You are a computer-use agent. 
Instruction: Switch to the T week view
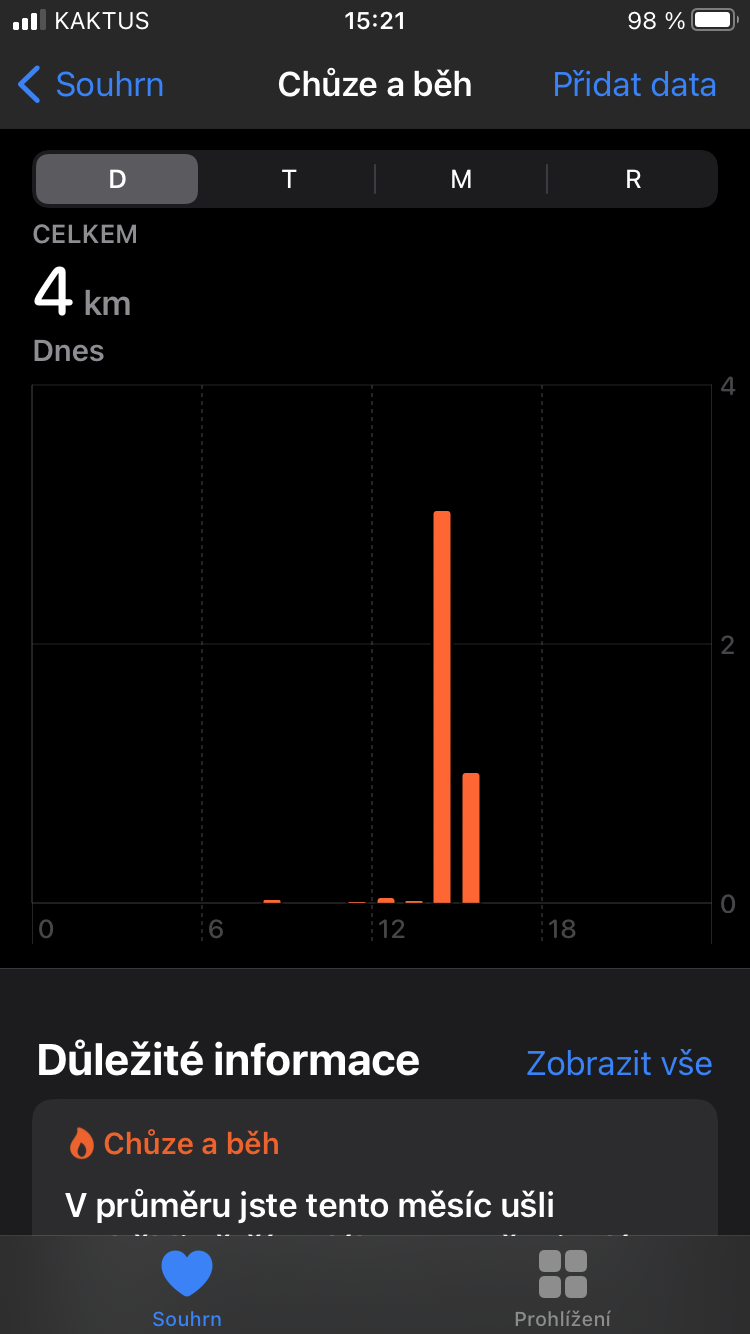point(289,180)
